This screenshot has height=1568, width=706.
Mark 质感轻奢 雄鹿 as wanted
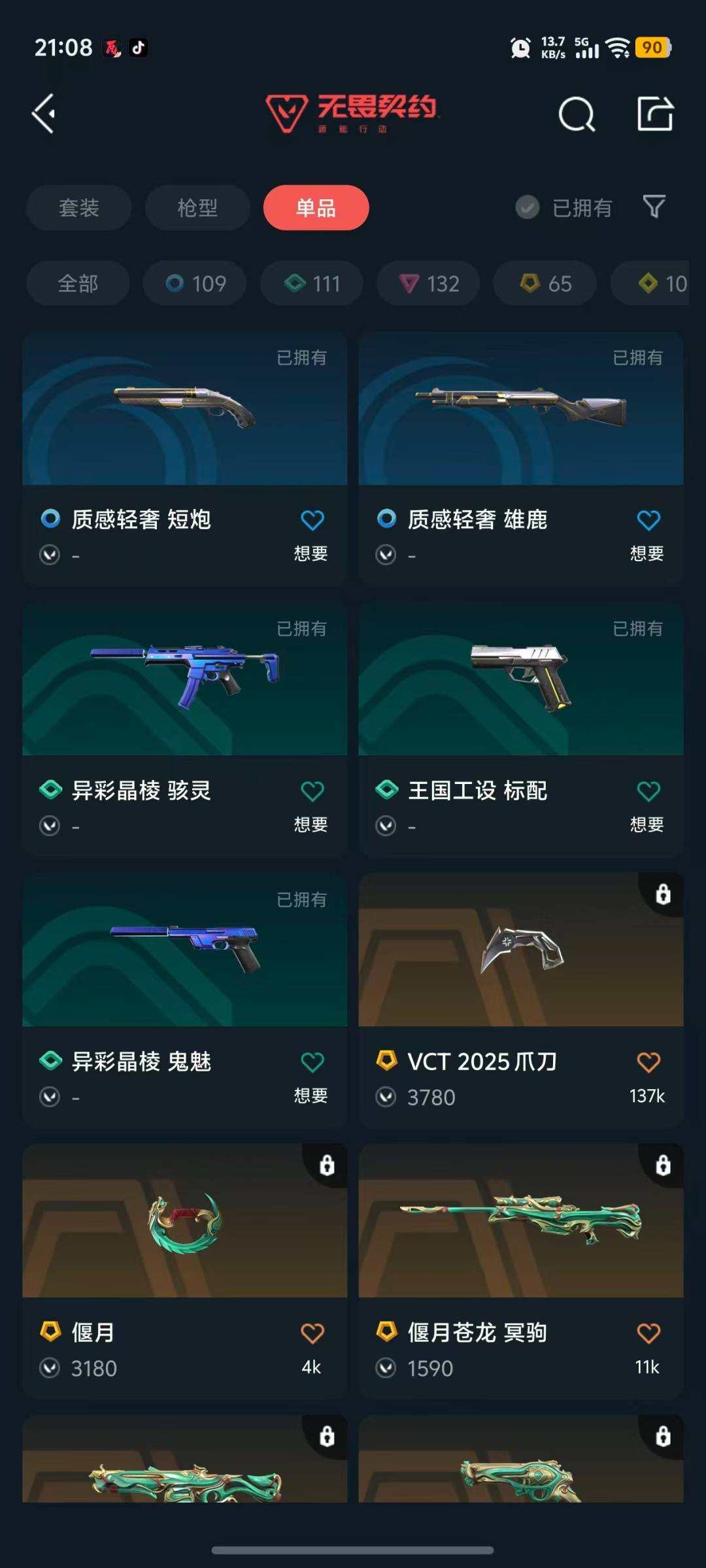[648, 521]
